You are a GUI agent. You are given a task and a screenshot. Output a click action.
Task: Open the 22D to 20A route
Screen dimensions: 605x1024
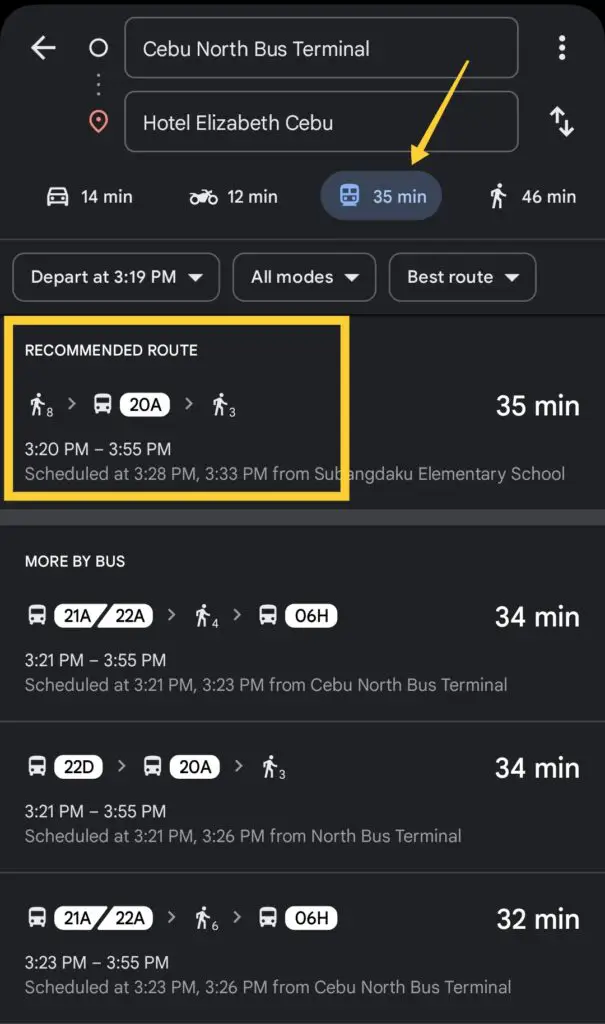[302, 797]
